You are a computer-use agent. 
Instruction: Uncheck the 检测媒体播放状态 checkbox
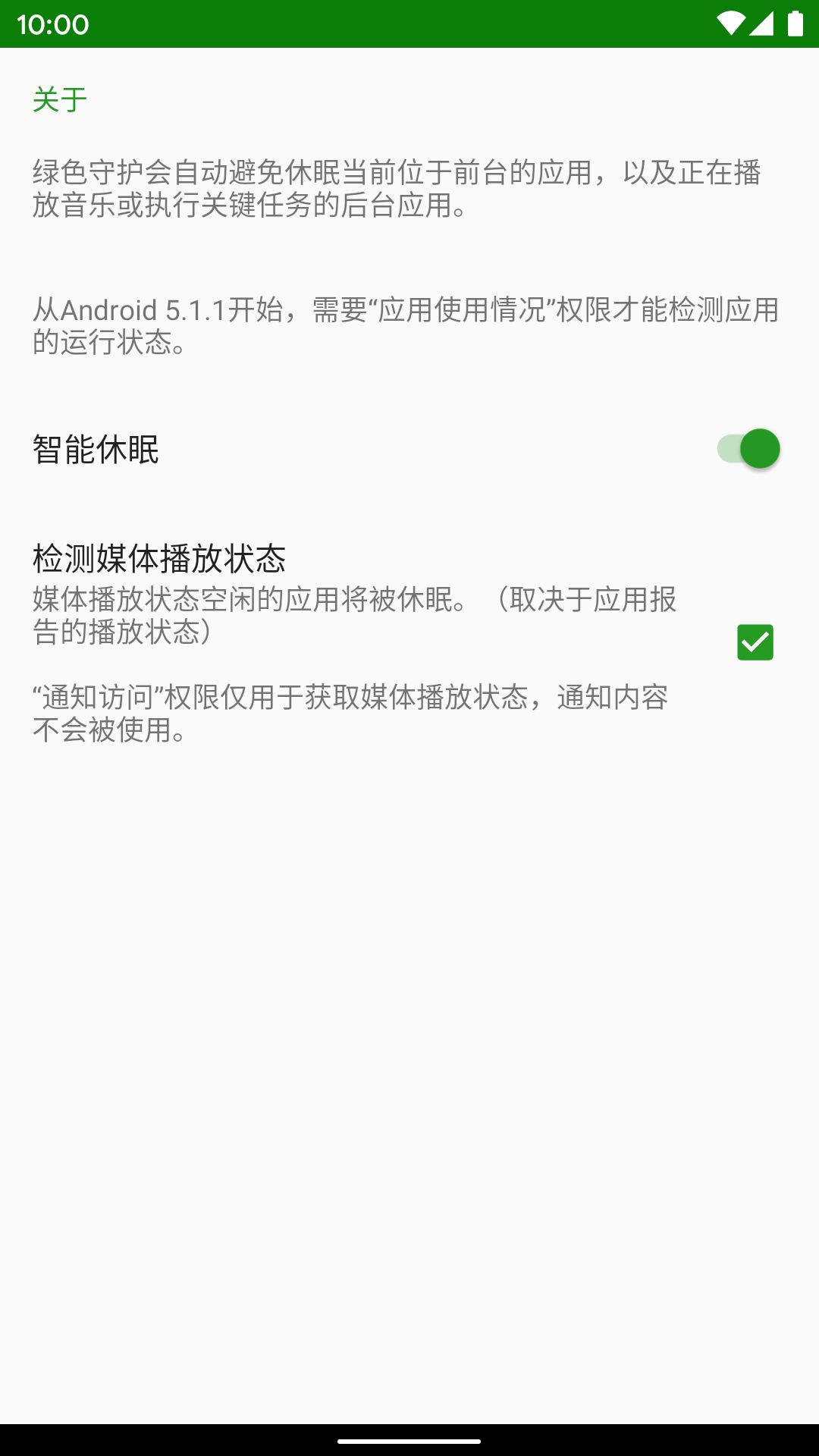click(755, 642)
